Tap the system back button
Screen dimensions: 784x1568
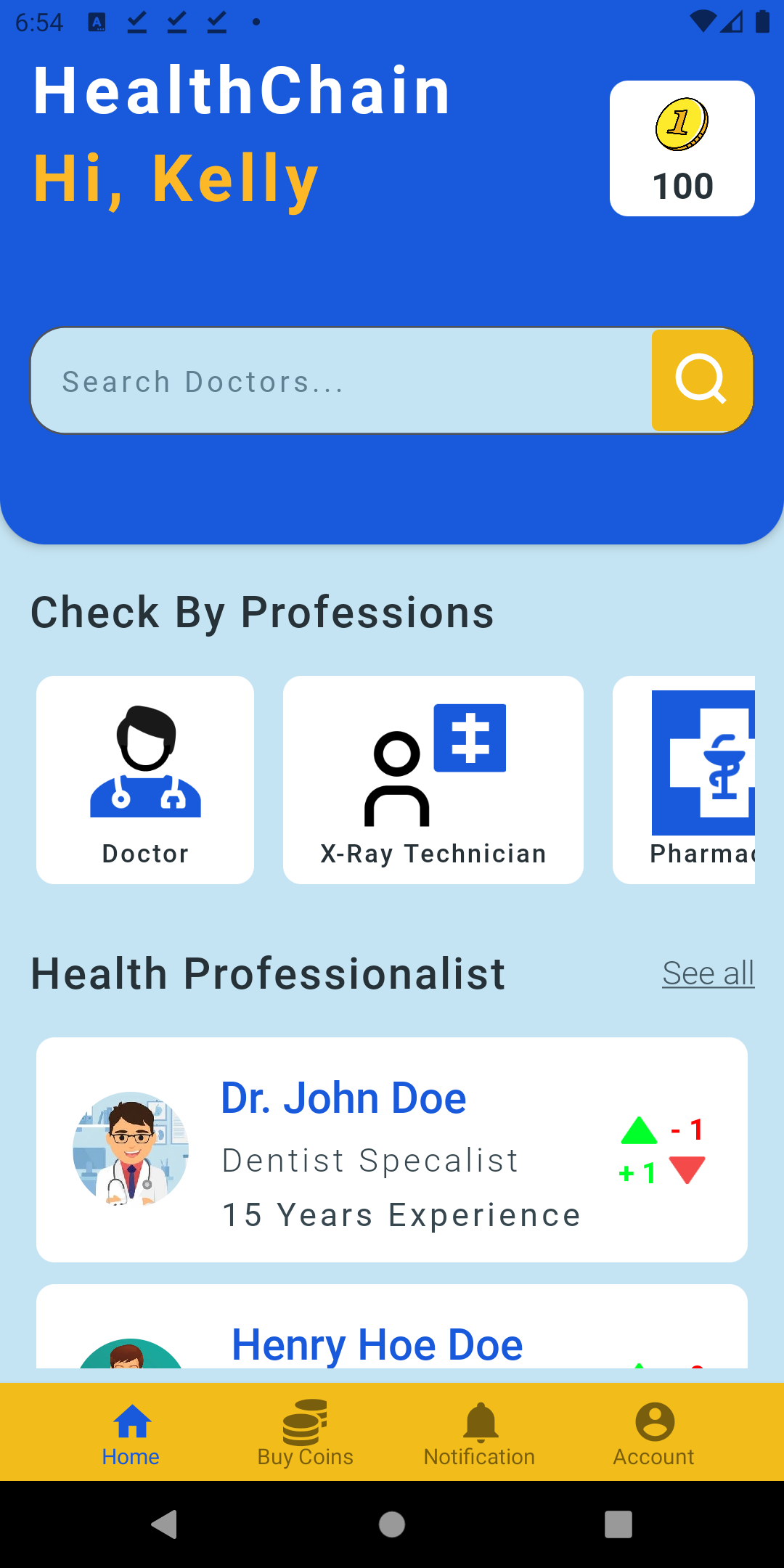(x=165, y=1524)
